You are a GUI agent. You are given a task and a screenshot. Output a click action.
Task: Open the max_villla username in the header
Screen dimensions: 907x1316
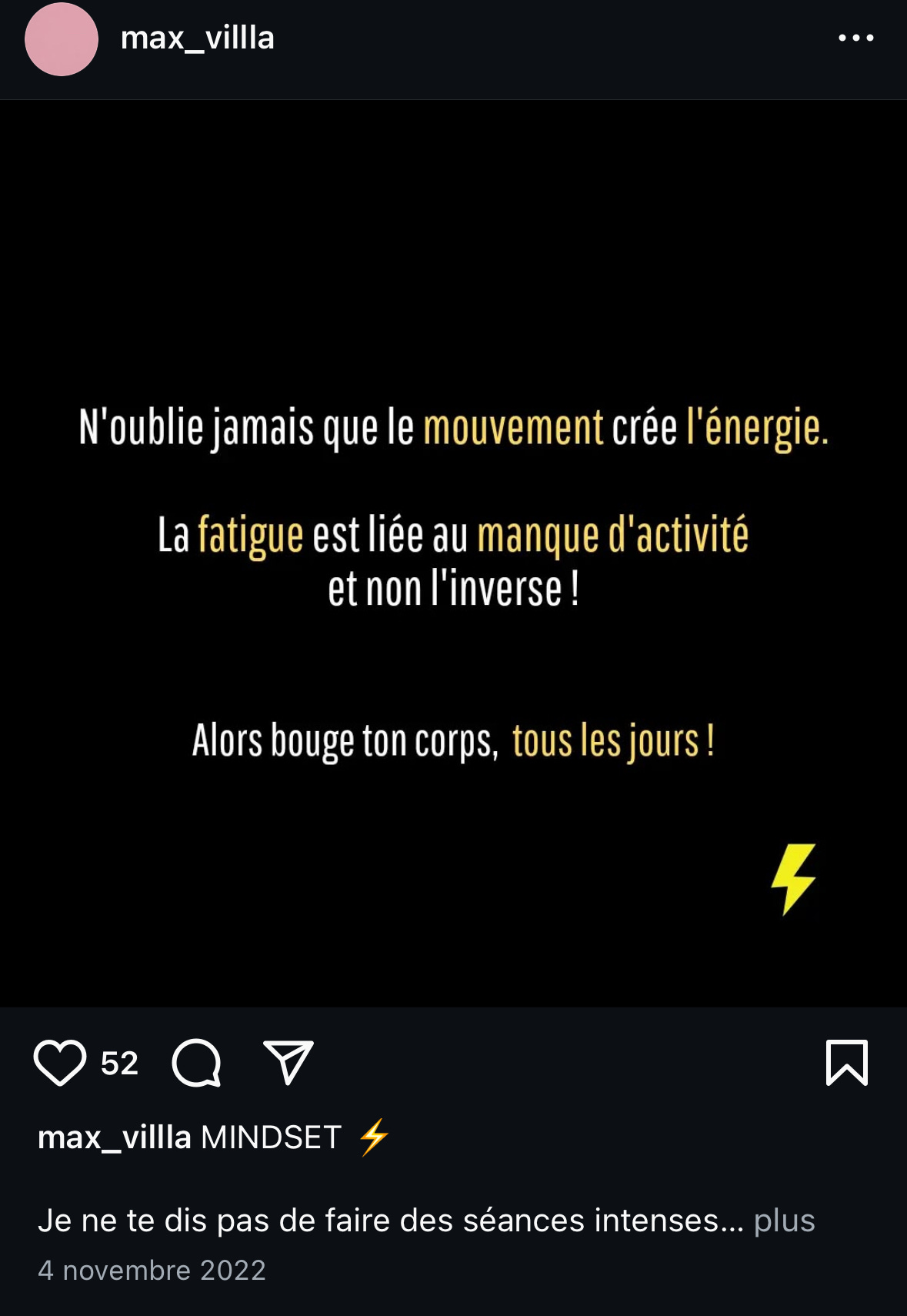197,38
